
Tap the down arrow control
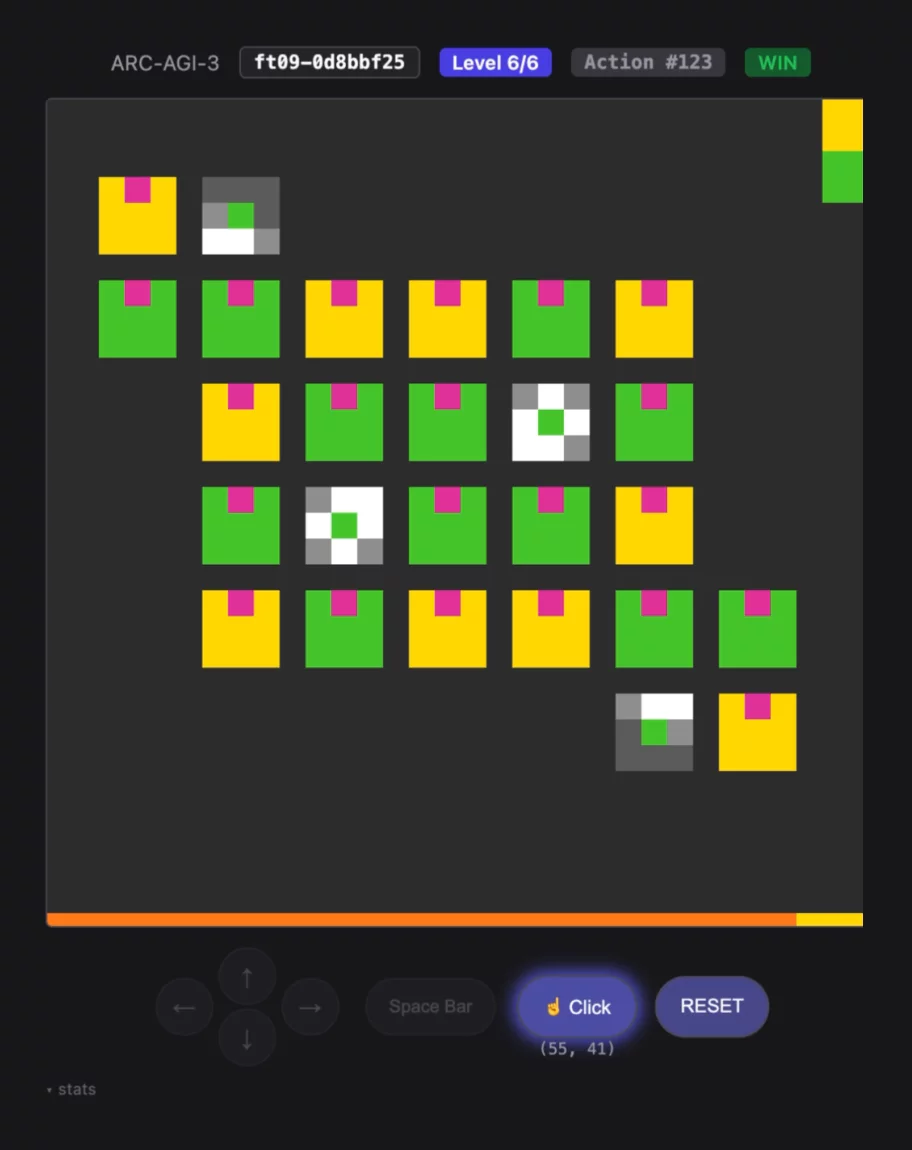pyautogui.click(x=247, y=1038)
